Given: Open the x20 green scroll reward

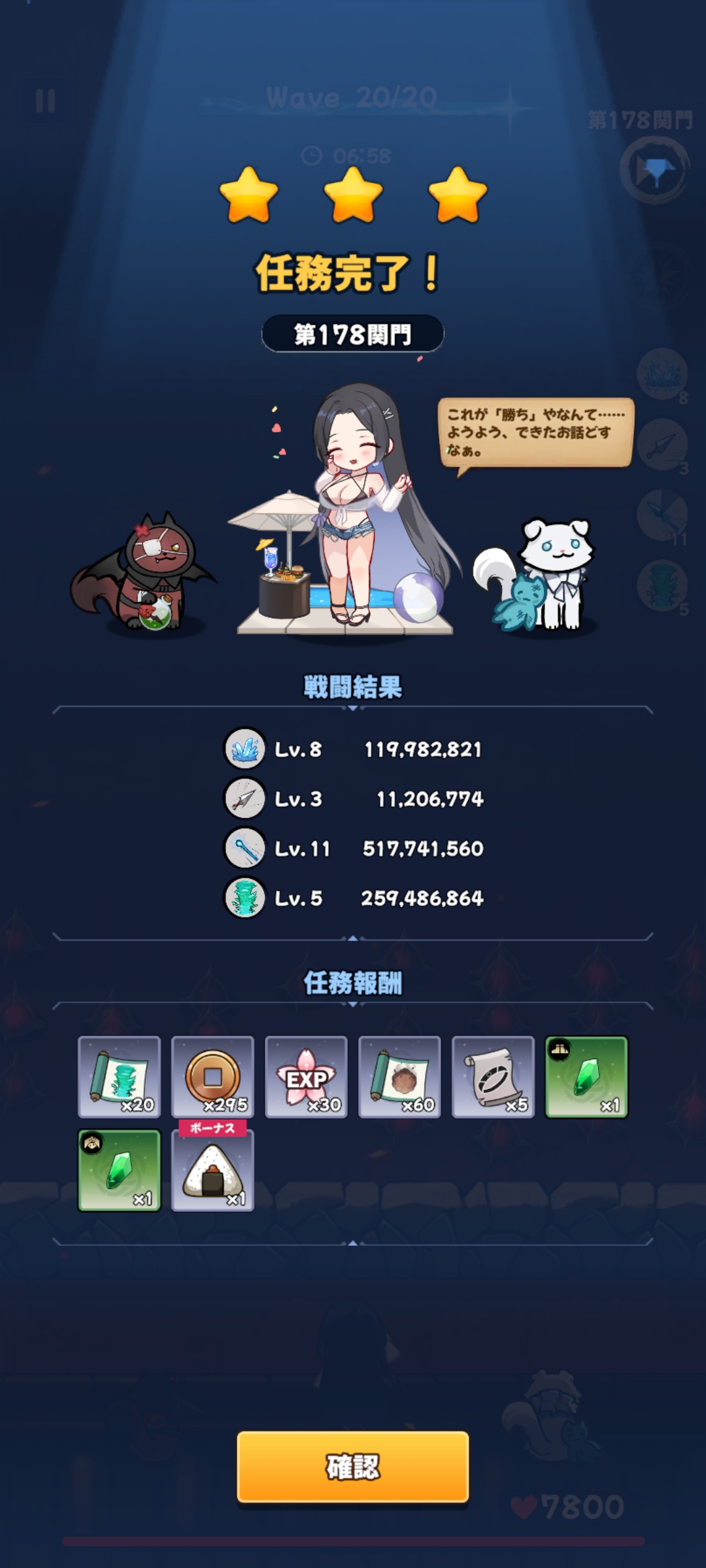Looking at the screenshot, I should 119,1077.
